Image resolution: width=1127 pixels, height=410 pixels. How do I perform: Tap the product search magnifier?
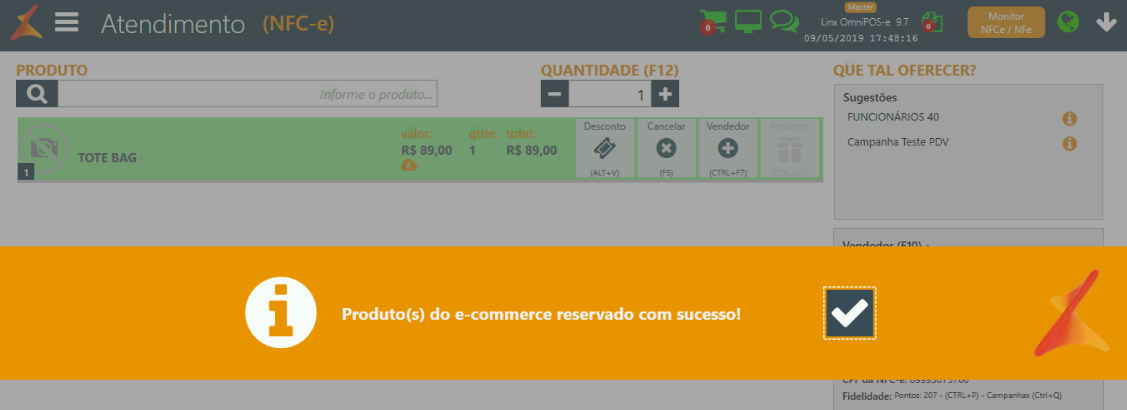coord(37,94)
